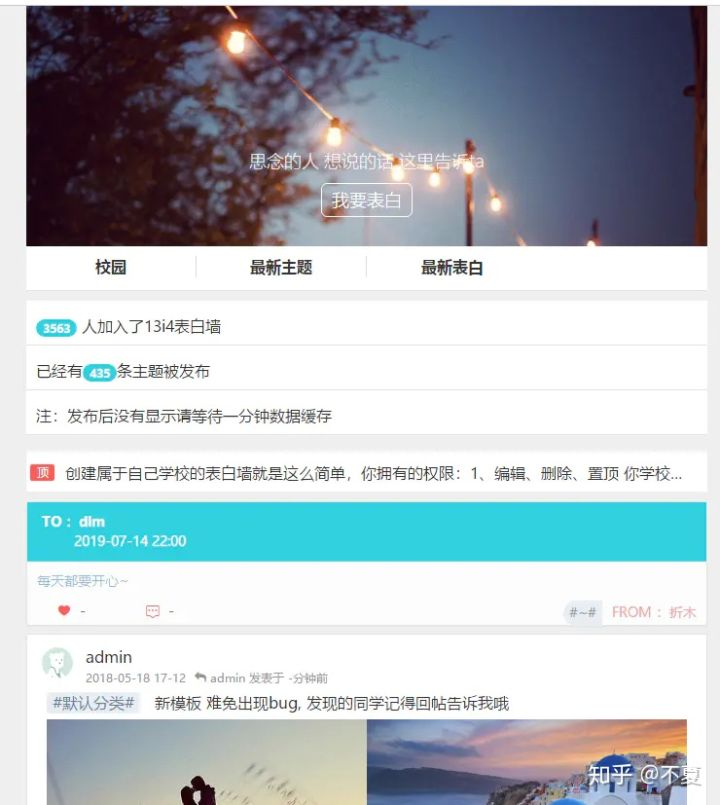The image size is (720, 805).
Task: Open the confession card to dlm
Action: pos(366,532)
